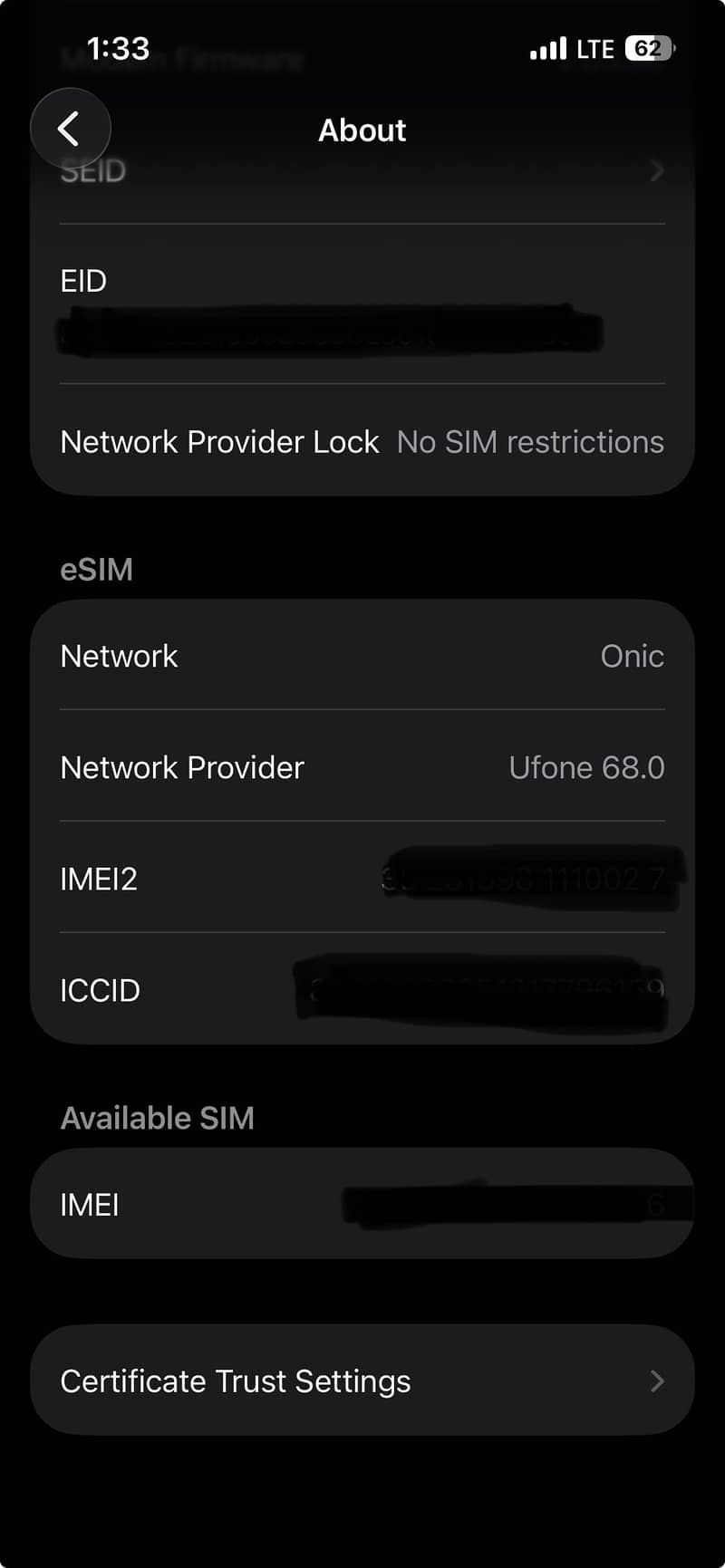Open Certificate Trust Settings via its chevron

(x=657, y=1381)
